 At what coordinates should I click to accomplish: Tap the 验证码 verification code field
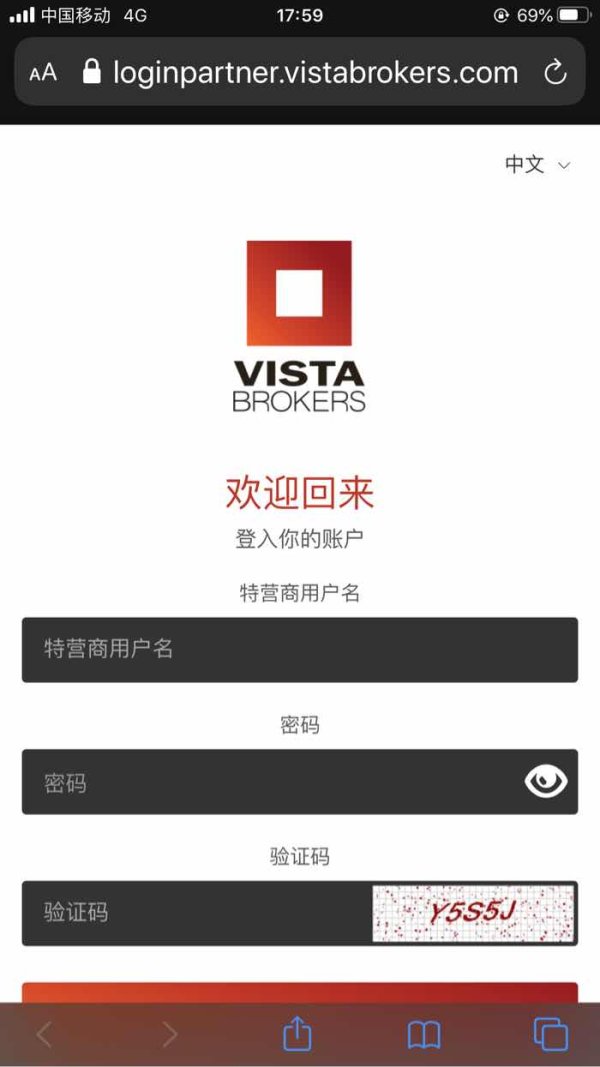pyautogui.click(x=197, y=913)
